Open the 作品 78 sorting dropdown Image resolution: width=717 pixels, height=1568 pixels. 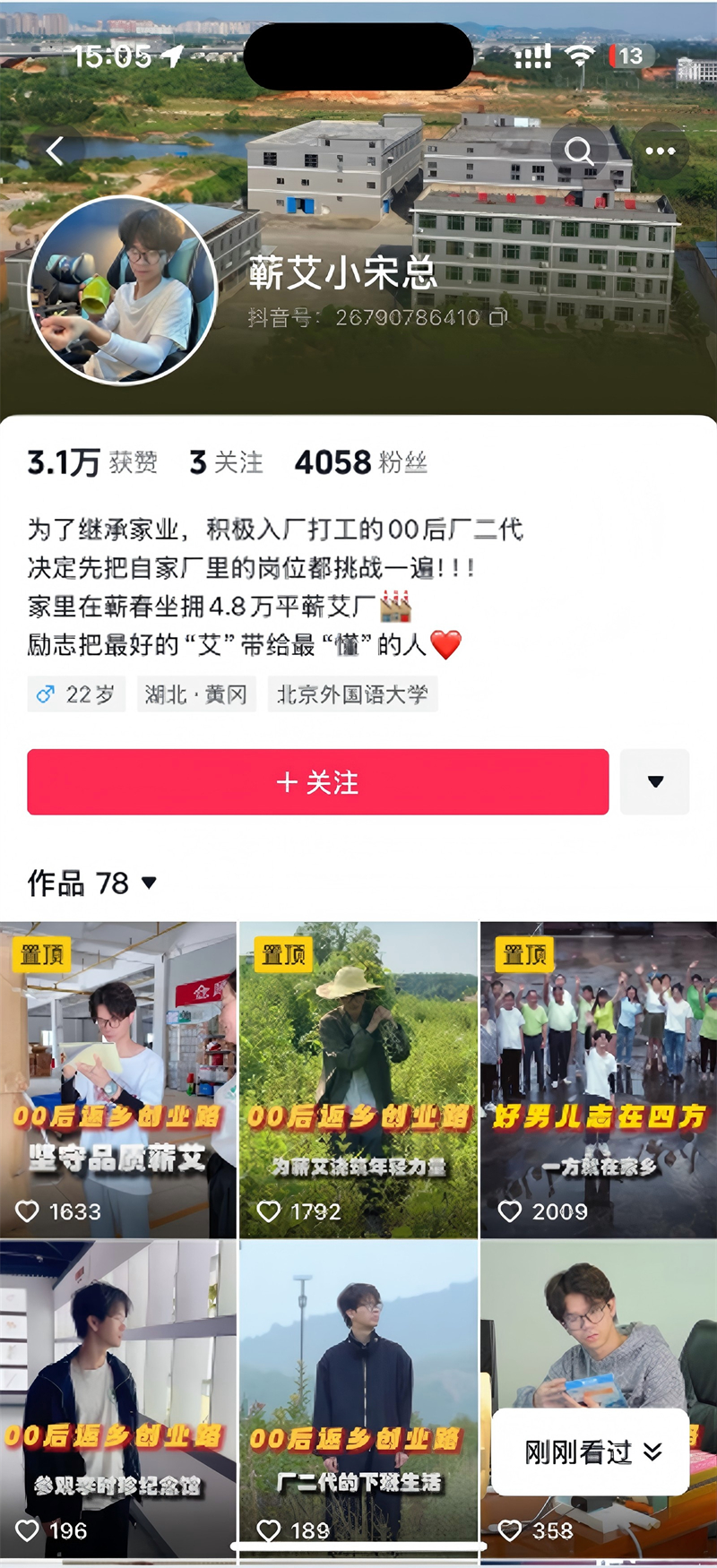[92, 883]
